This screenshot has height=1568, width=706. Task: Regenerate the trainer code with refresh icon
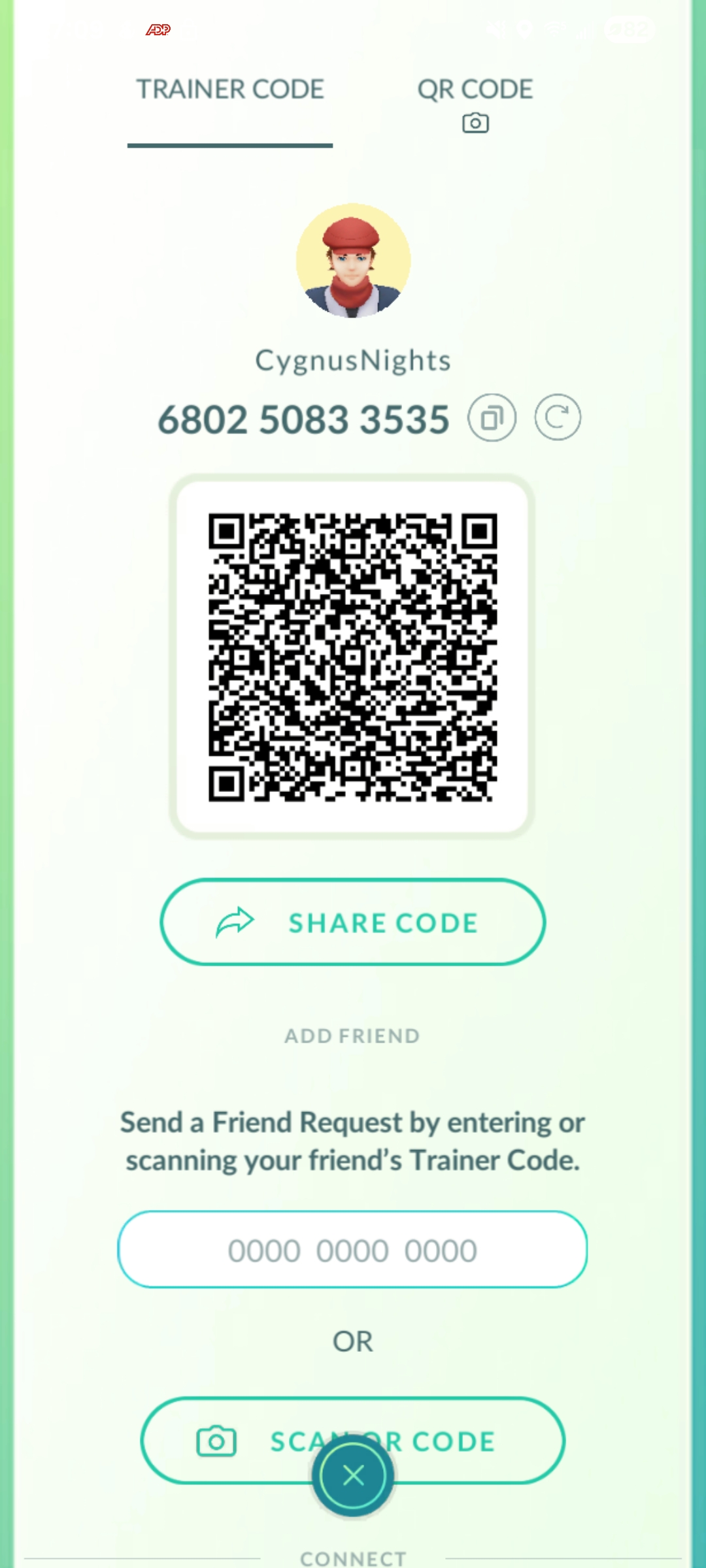[558, 417]
